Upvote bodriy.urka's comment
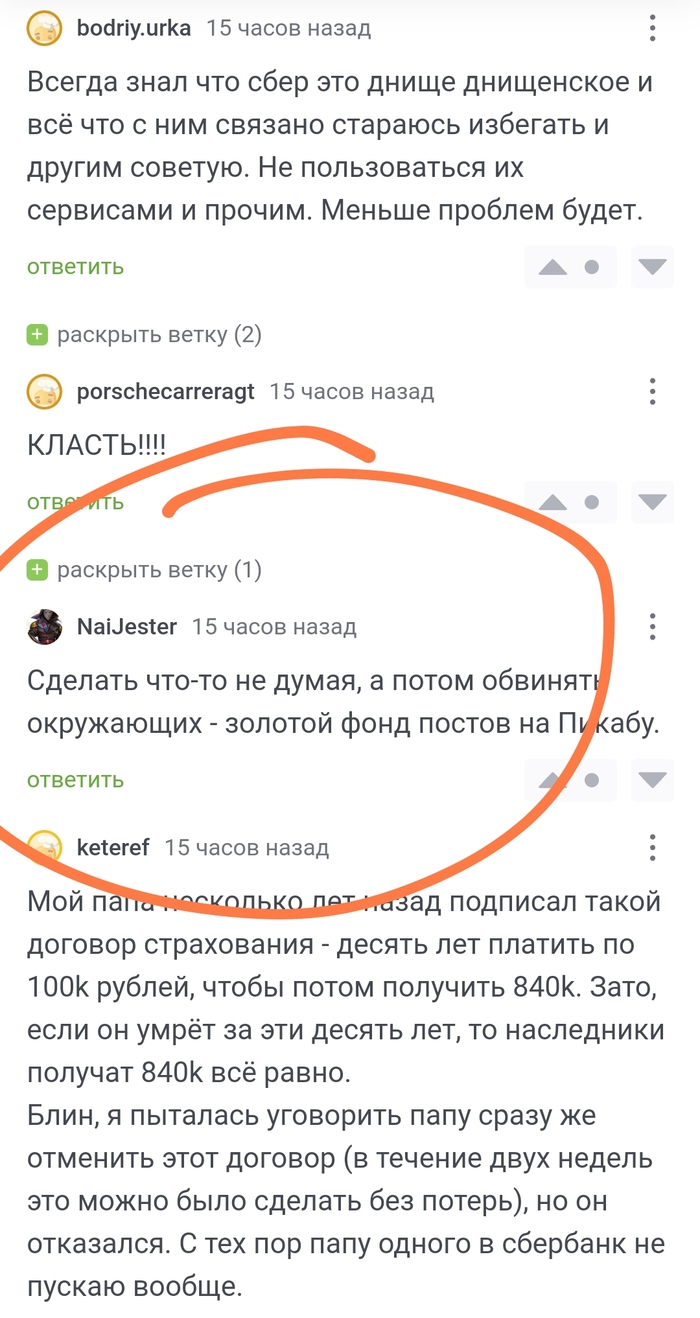 point(553,267)
